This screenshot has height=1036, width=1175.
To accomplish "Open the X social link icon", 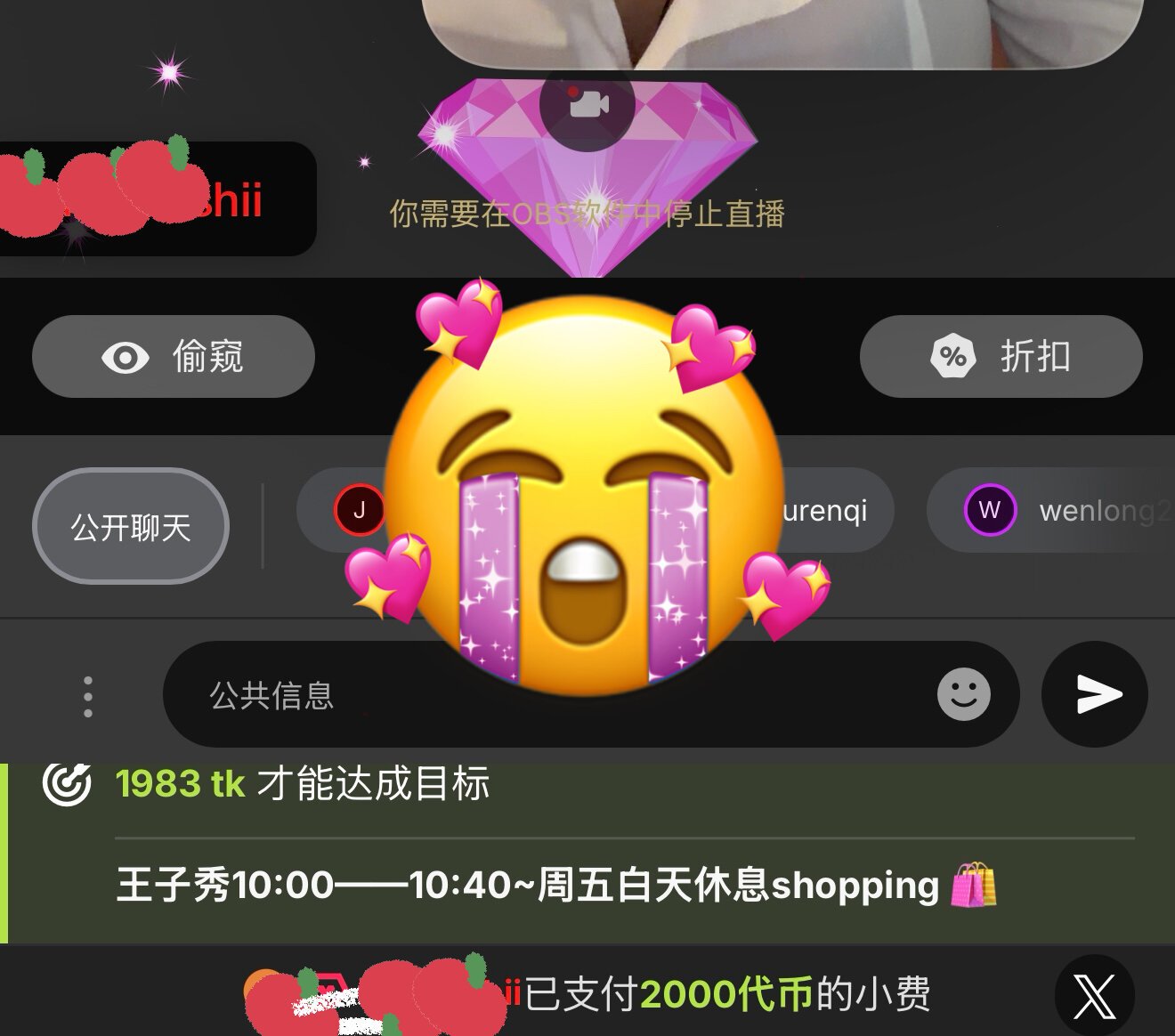I will coord(1094,995).
